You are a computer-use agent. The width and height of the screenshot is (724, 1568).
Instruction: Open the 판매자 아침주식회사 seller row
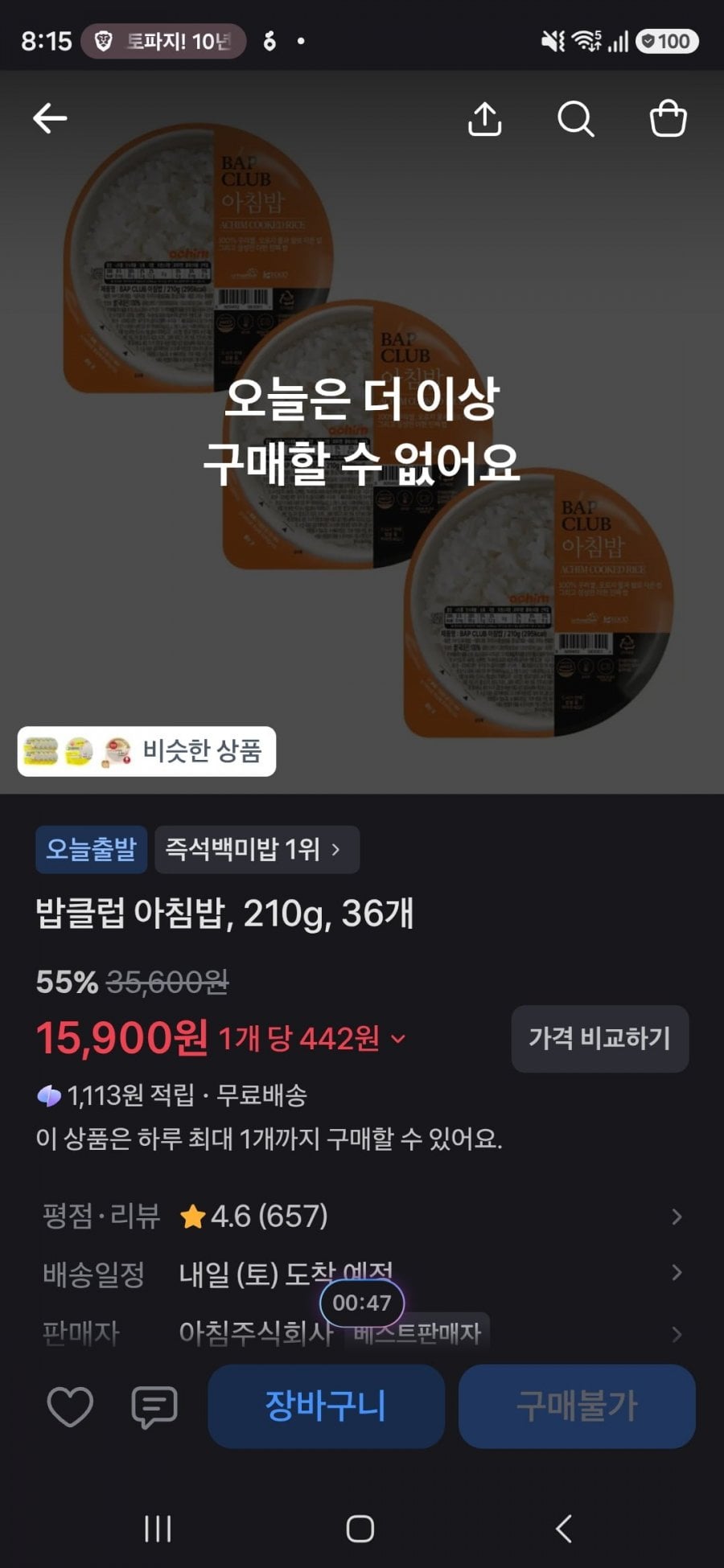tap(362, 1332)
